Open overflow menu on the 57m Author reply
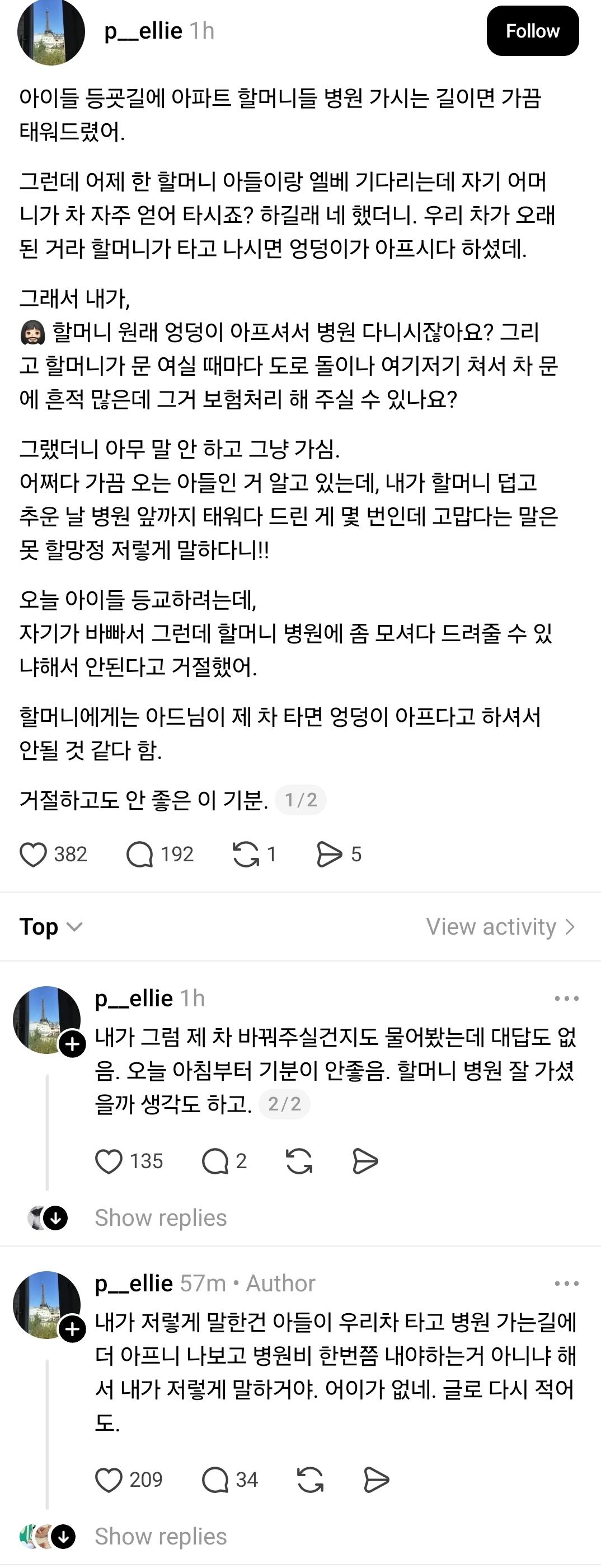Viewport: 601px width, 1568px height. [566, 1283]
